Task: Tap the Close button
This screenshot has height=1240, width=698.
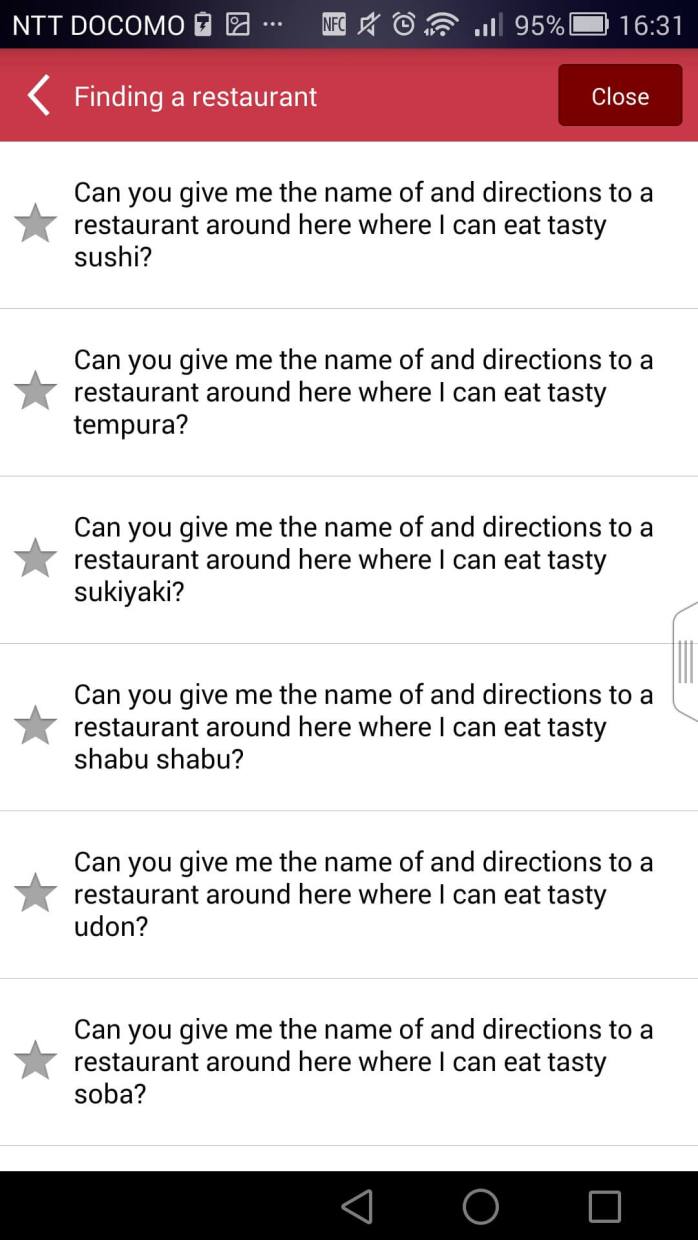Action: tap(620, 96)
